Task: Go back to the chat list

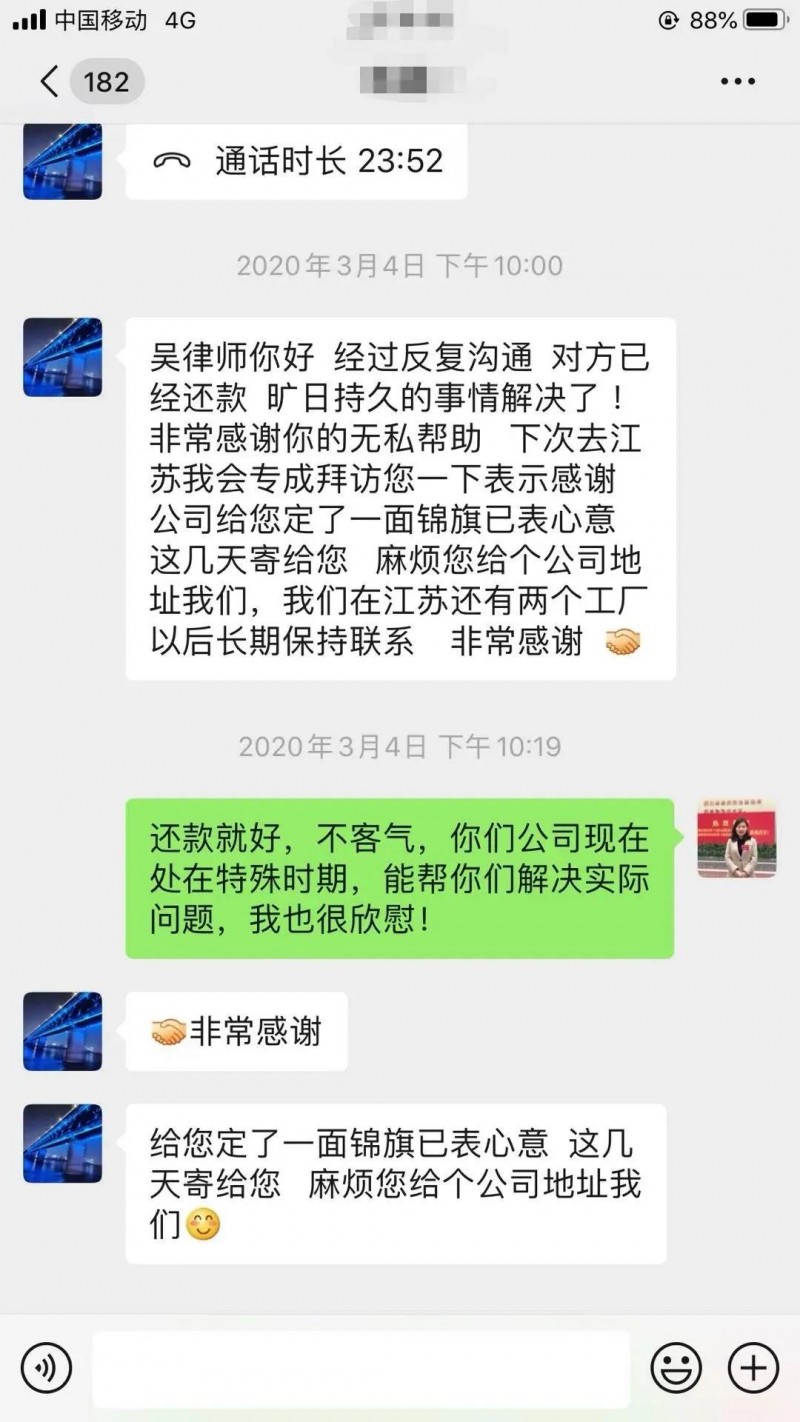Action: pyautogui.click(x=50, y=82)
